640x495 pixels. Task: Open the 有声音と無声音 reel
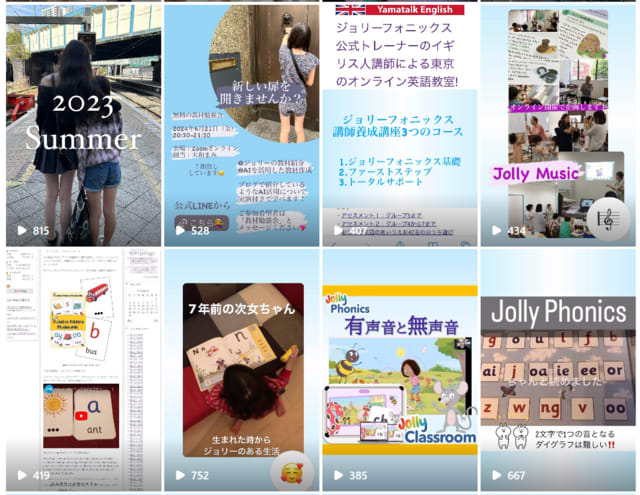(399, 370)
